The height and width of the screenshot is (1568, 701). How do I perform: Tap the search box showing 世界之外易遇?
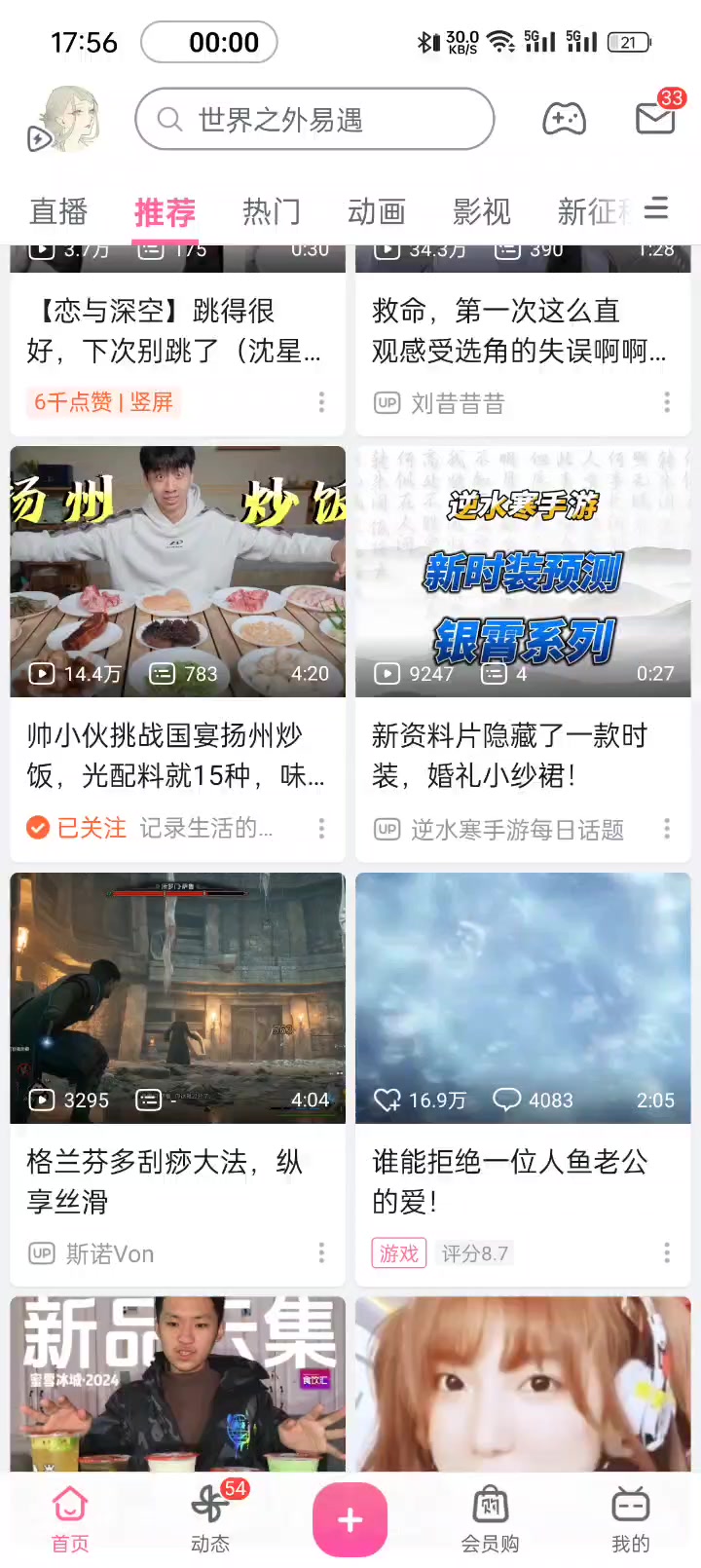pyautogui.click(x=314, y=120)
